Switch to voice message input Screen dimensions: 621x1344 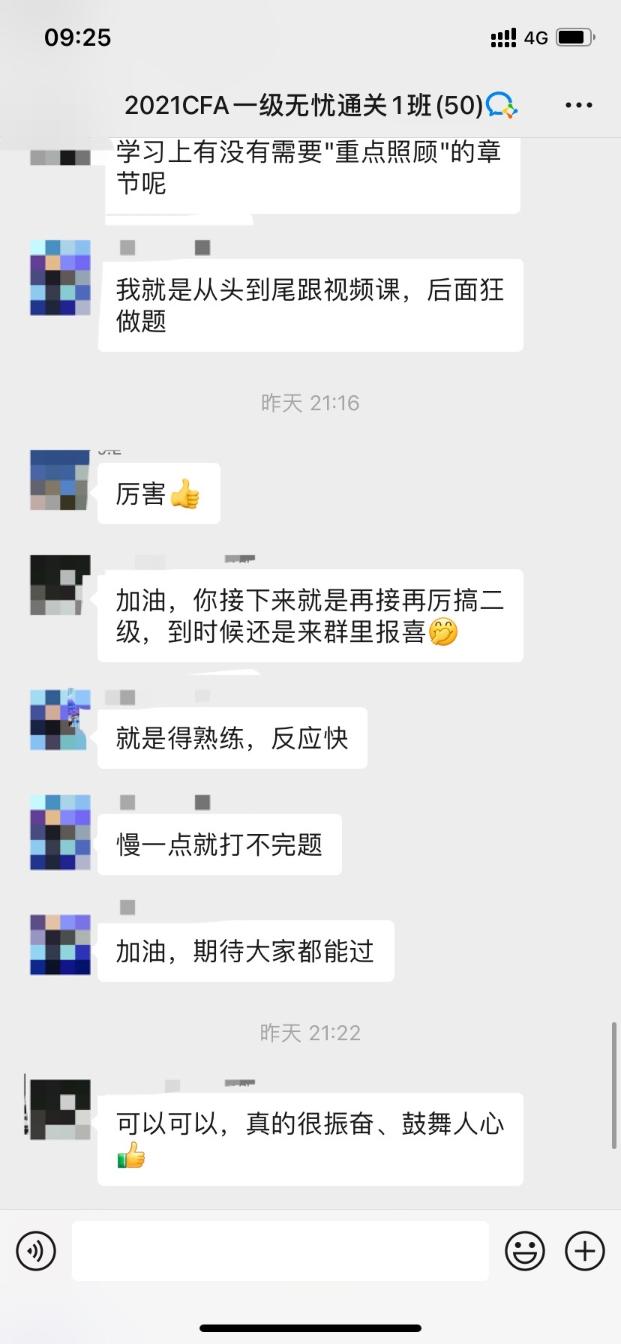coord(36,1250)
